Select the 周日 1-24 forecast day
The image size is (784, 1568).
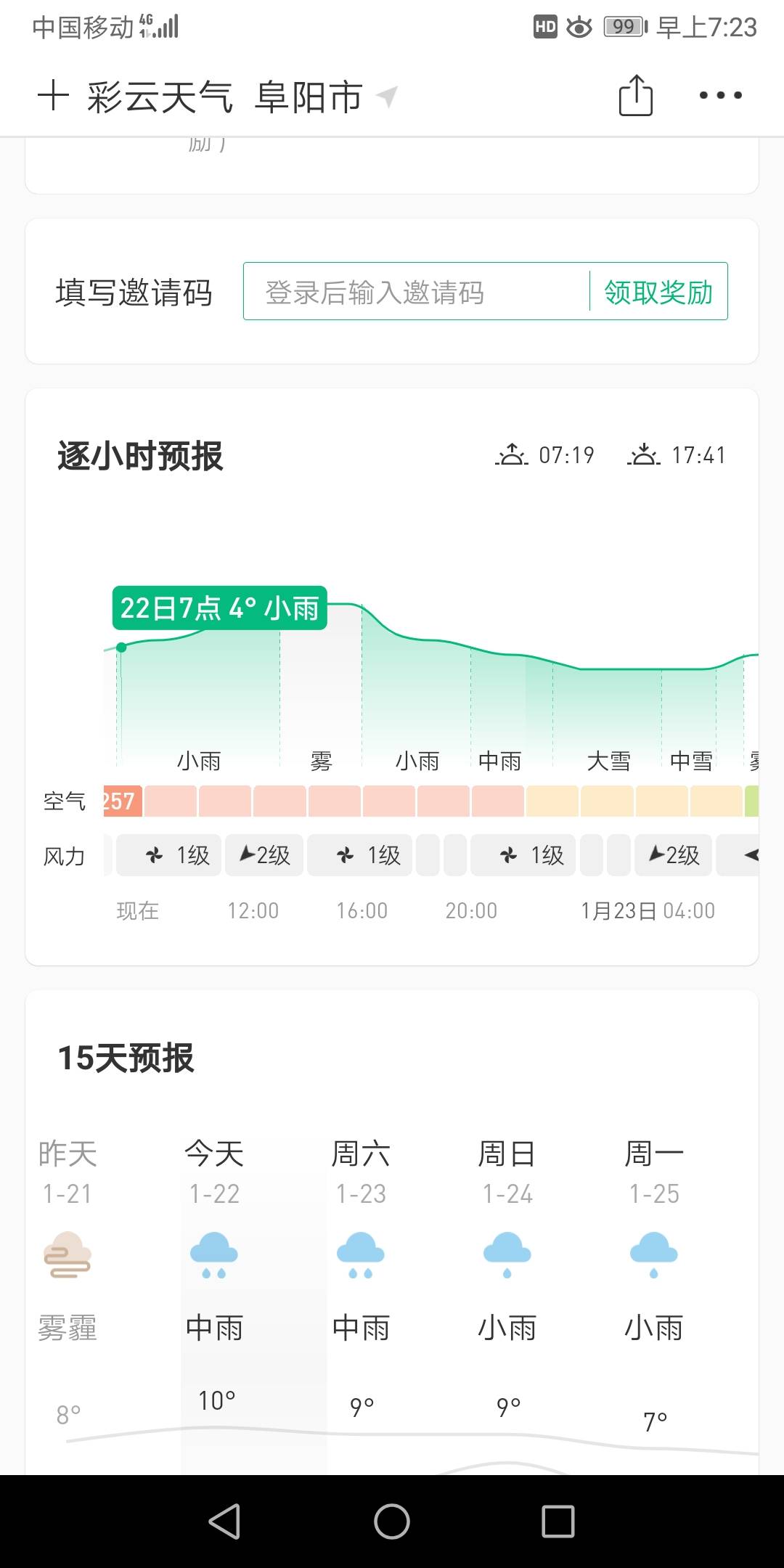(507, 1249)
